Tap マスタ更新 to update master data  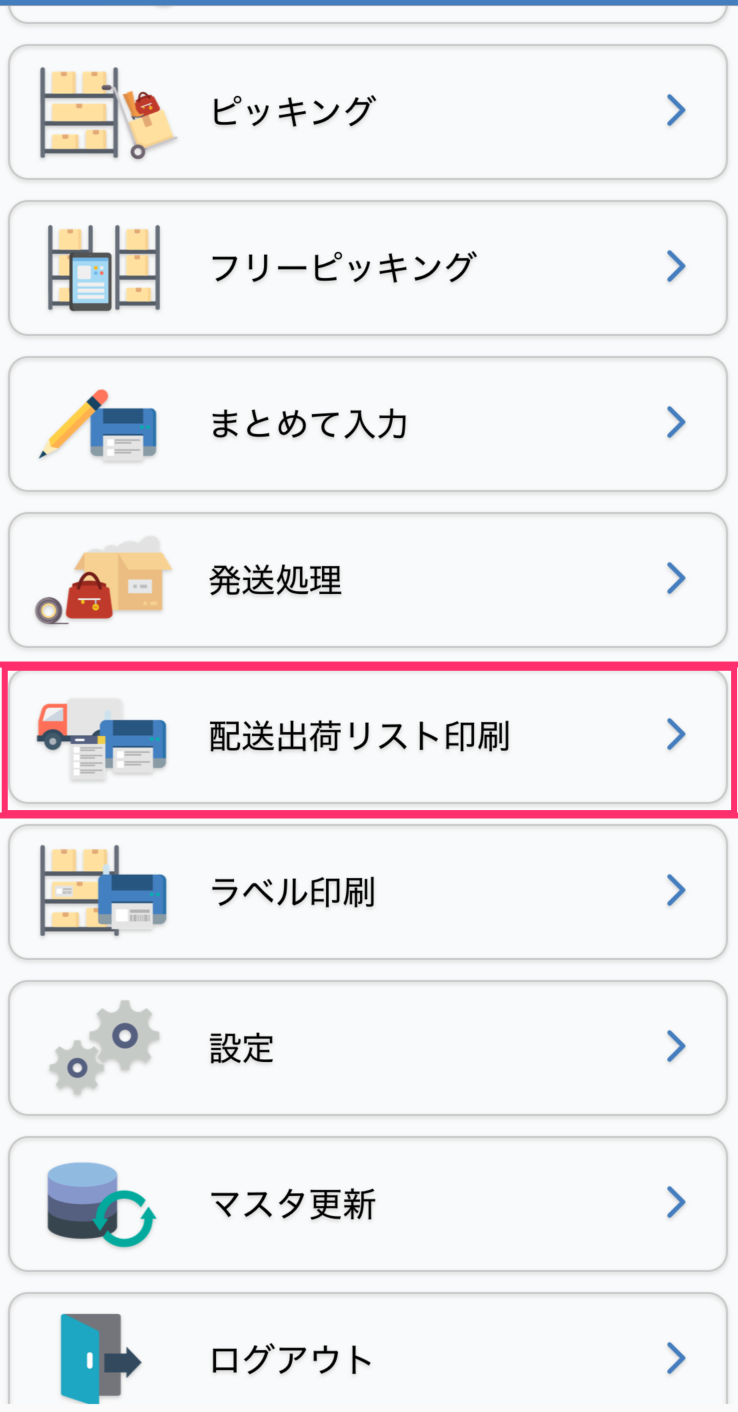[x=368, y=1203]
